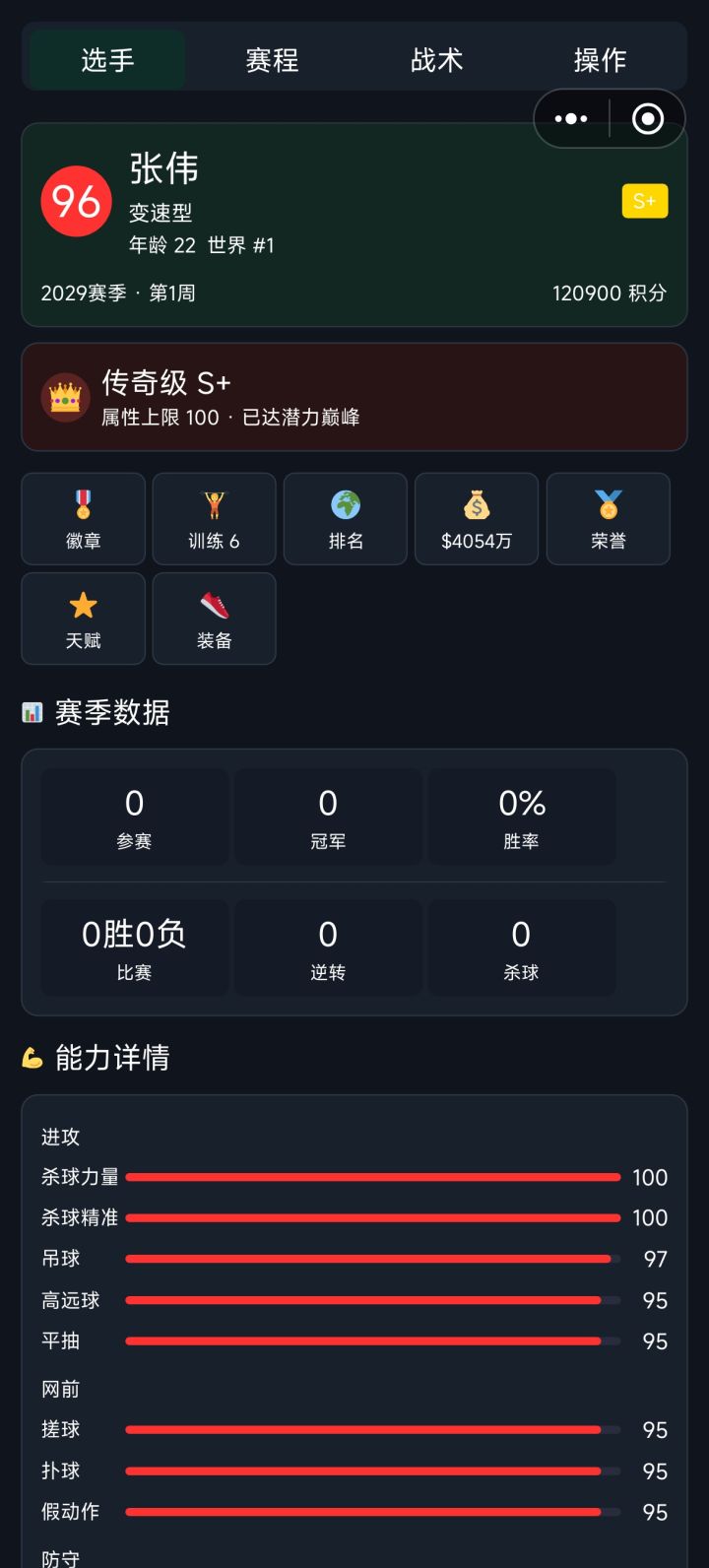Viewport: 709px width, 1568px height.
Task: View the 天赋 talent star panel
Action: [83, 619]
